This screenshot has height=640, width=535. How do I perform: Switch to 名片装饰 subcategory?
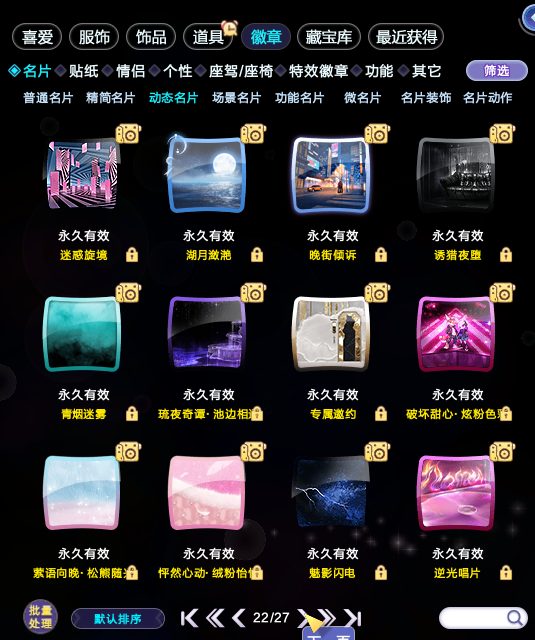[x=426, y=98]
